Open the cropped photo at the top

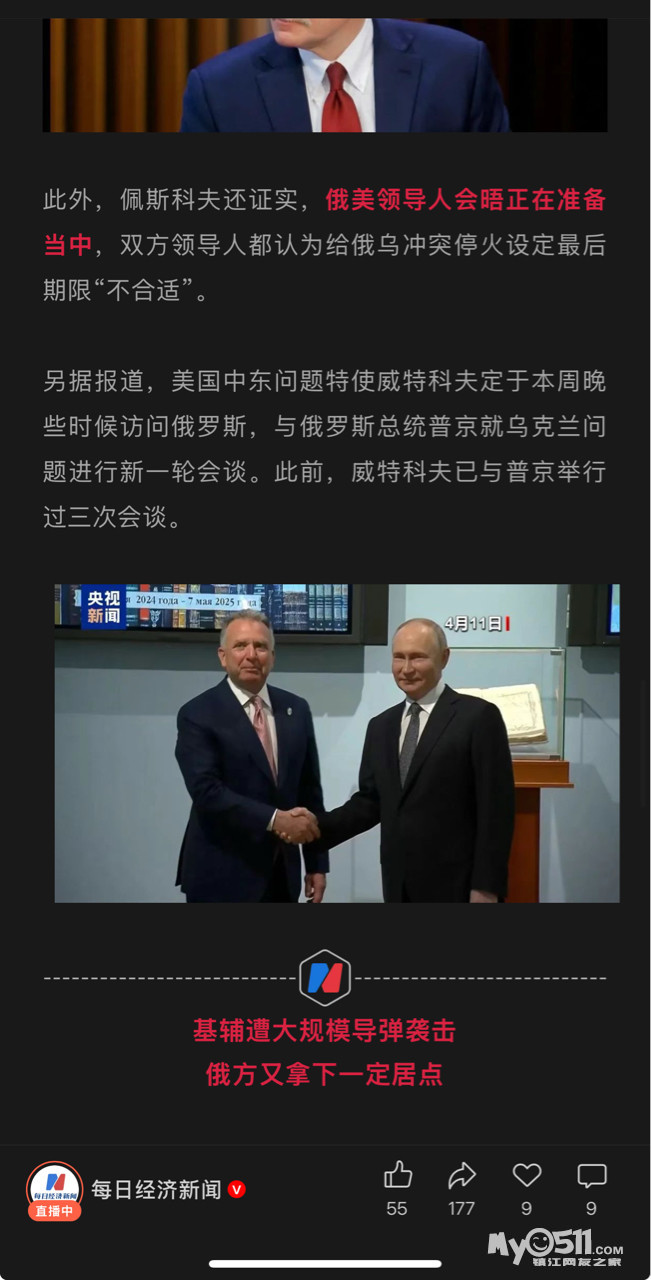325,75
